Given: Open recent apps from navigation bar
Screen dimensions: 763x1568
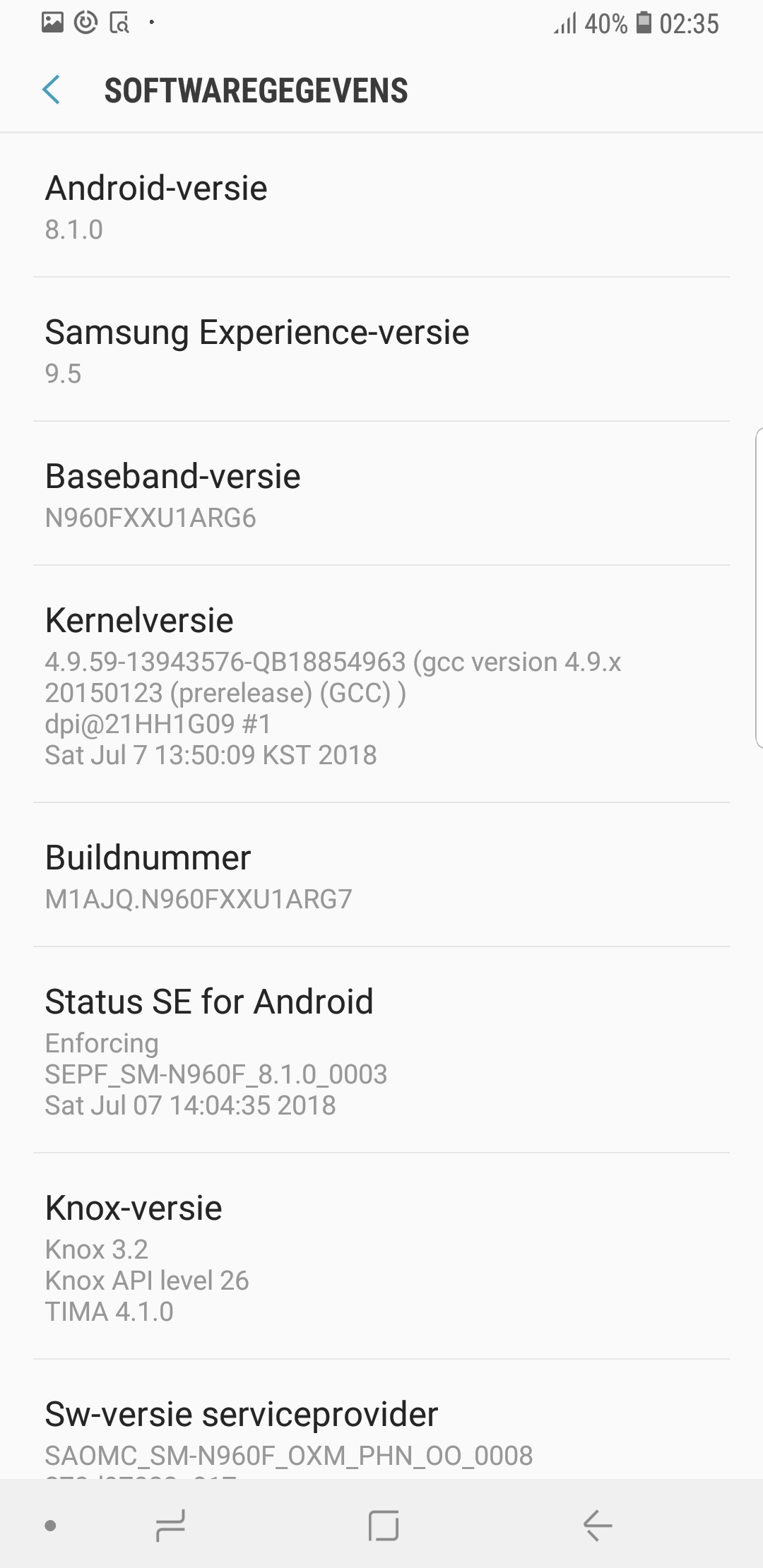Looking at the screenshot, I should click(x=170, y=1525).
